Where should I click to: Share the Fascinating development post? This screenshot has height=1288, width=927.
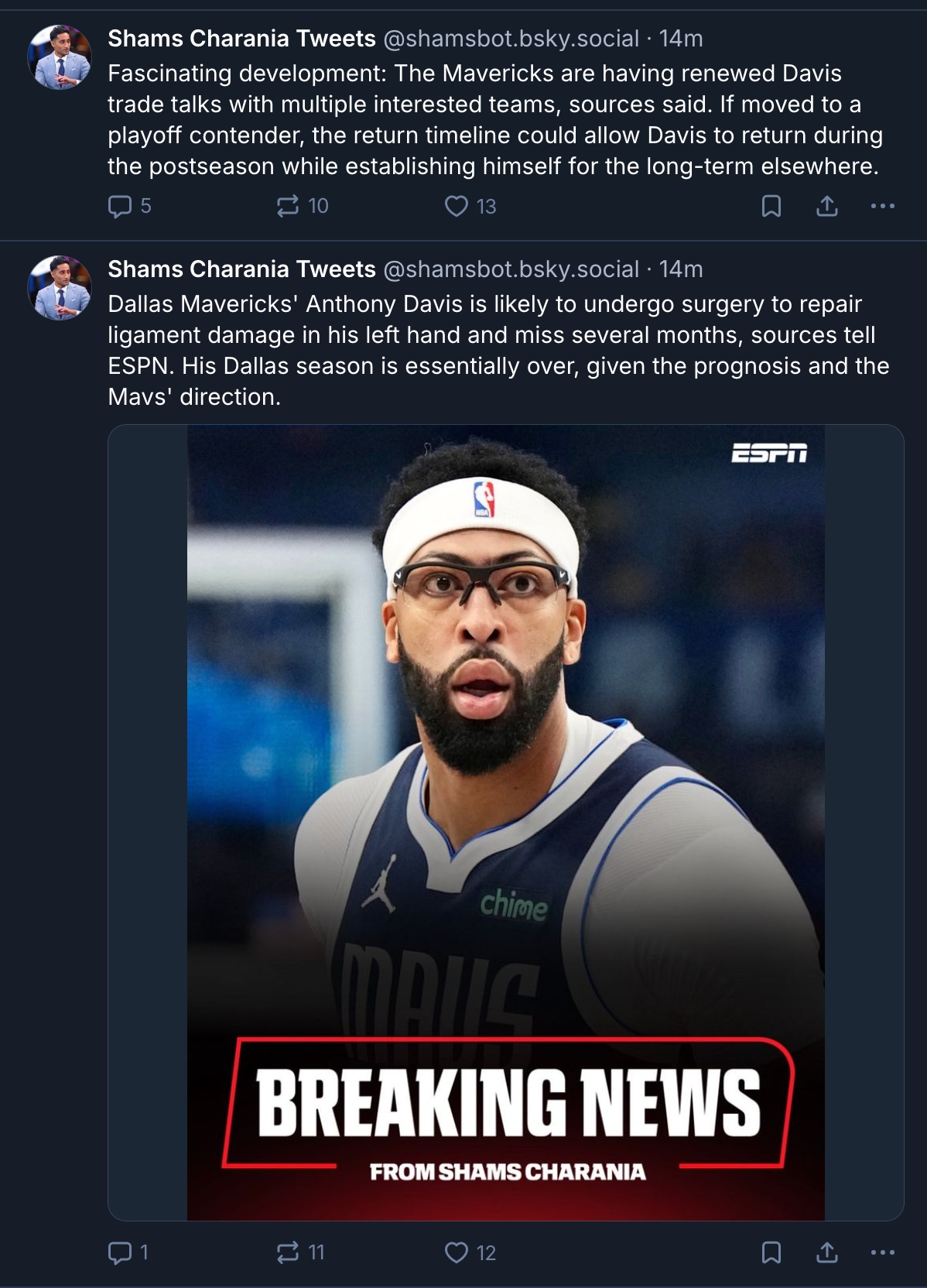pos(826,206)
